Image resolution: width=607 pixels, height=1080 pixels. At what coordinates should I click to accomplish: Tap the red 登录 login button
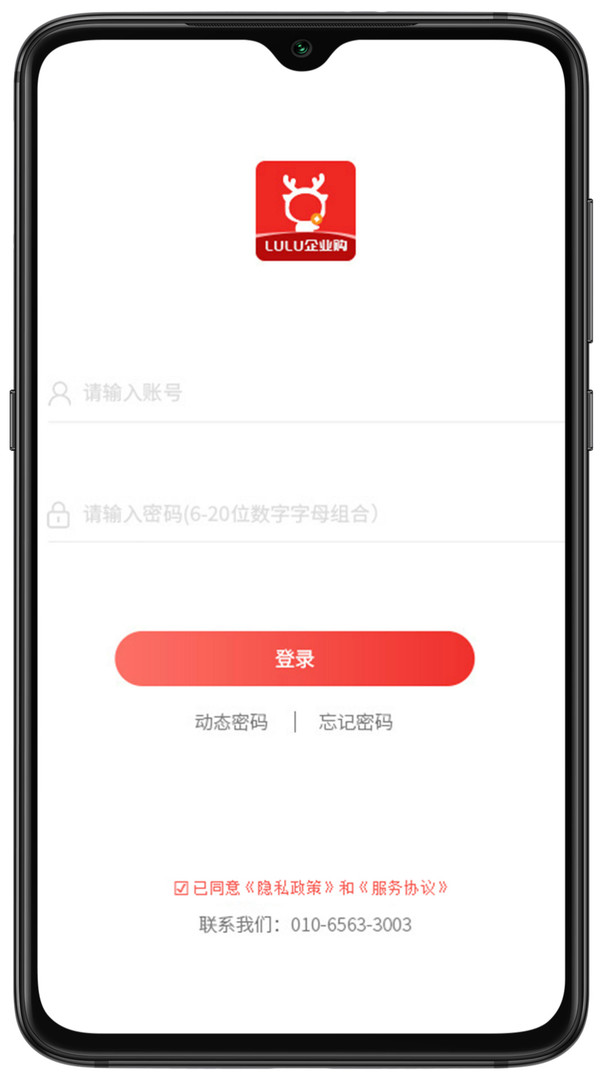[295, 659]
